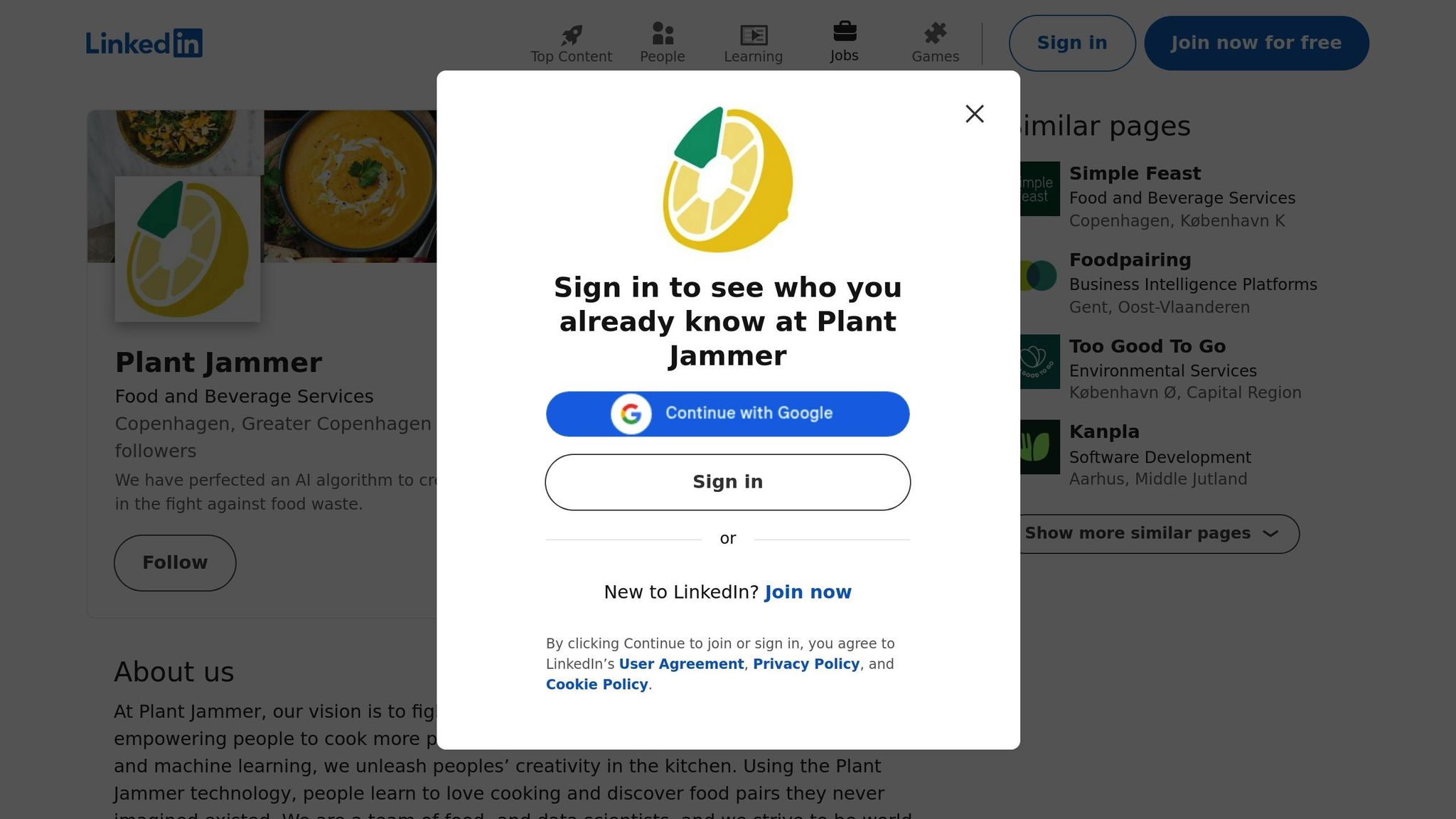Follow Plant Jammer

pos(175,562)
